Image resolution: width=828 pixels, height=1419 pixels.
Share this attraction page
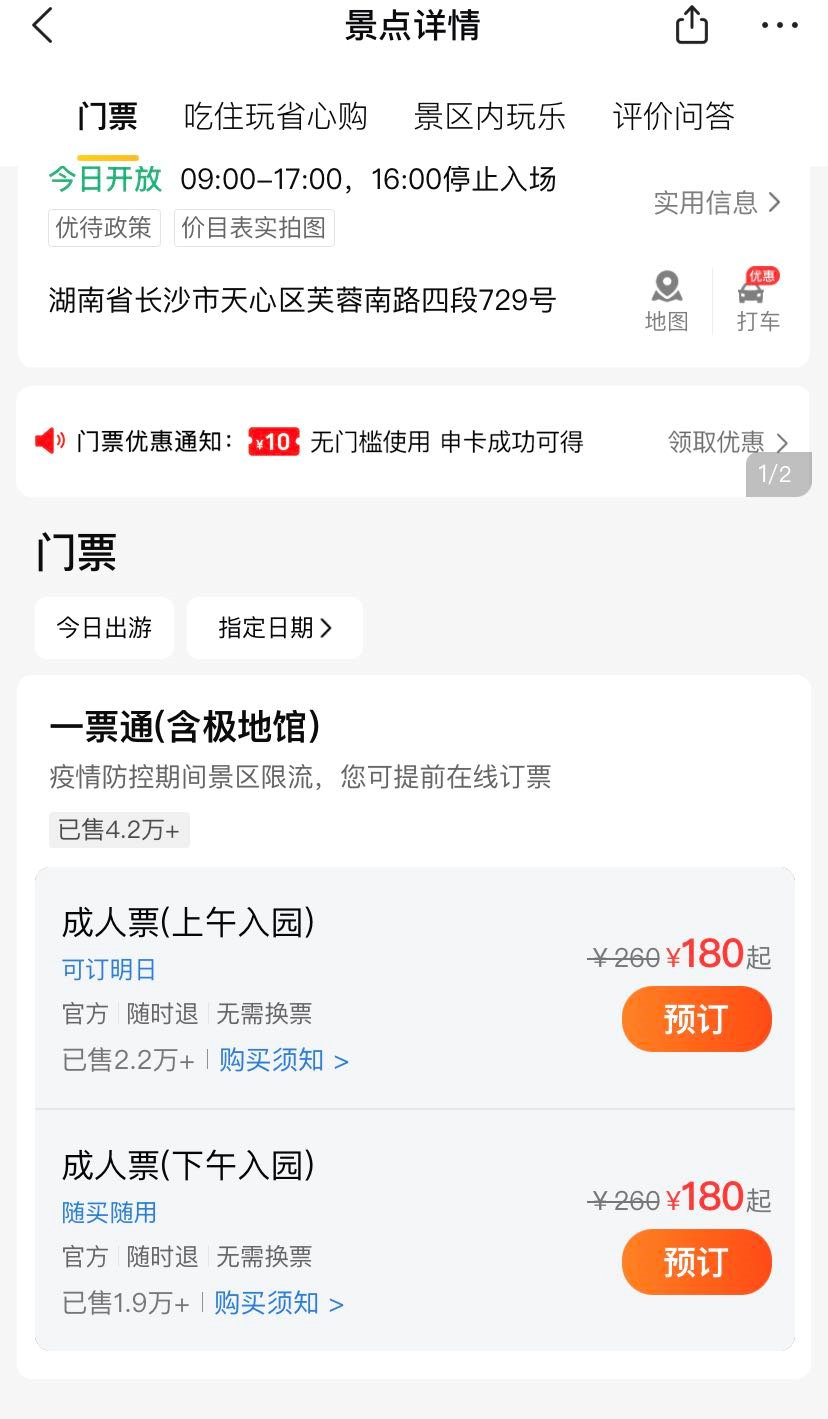pos(691,26)
